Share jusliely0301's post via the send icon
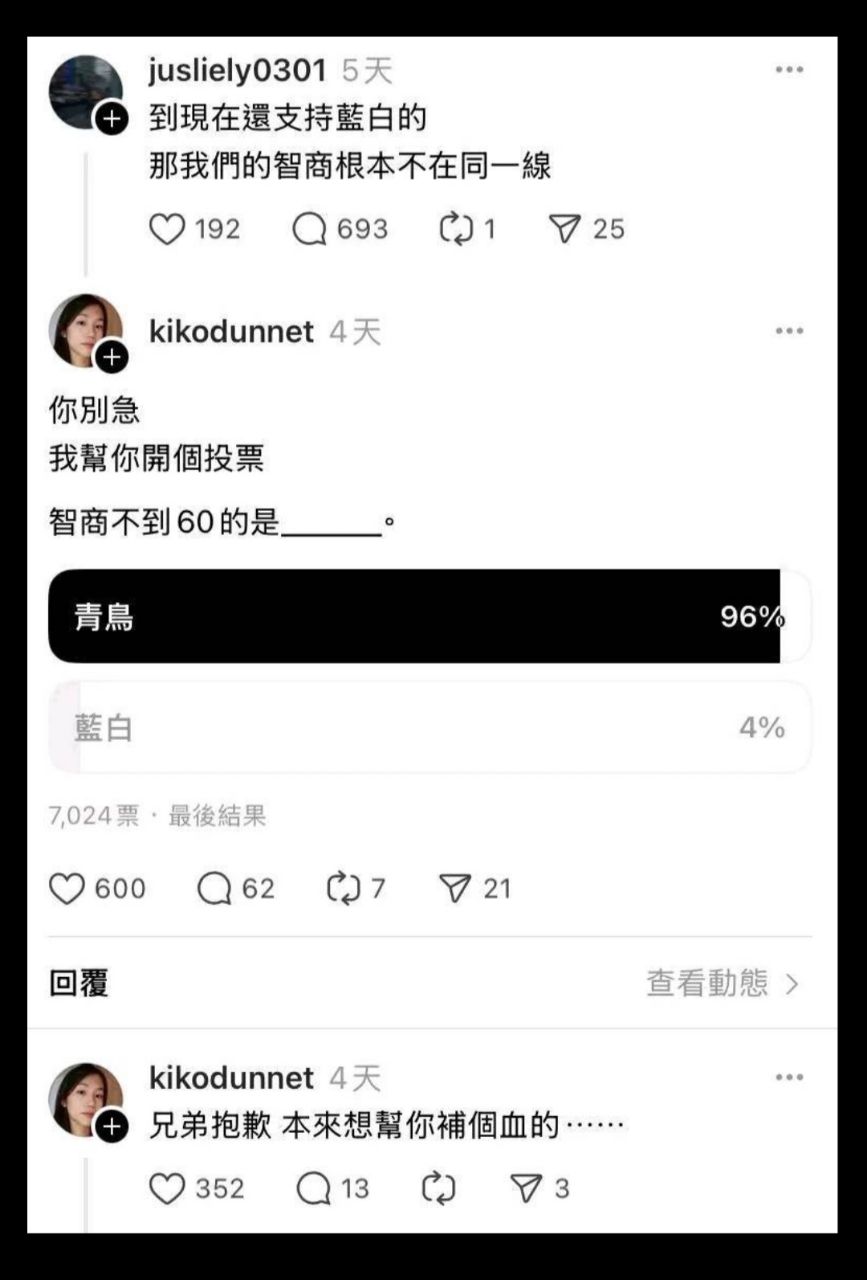The image size is (867, 1280). point(566,230)
